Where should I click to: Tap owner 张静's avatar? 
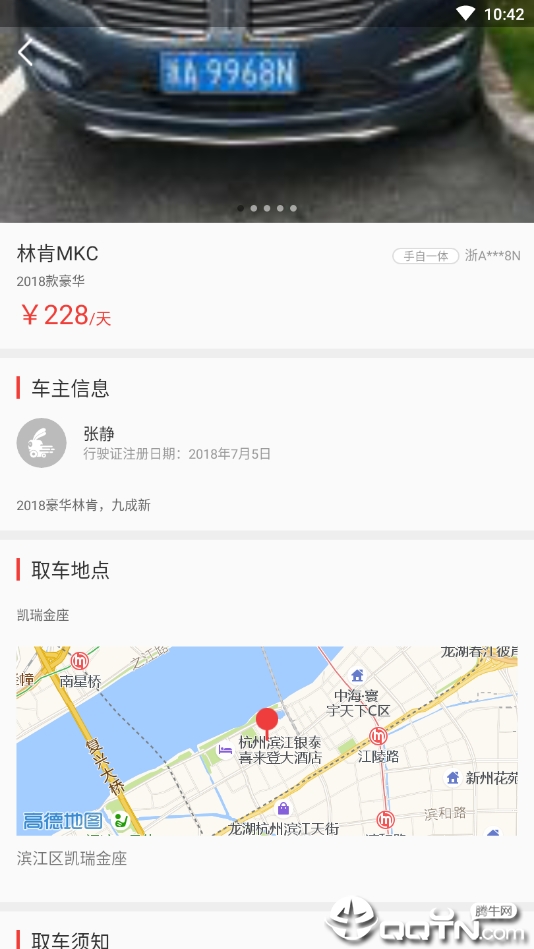[x=41, y=442]
